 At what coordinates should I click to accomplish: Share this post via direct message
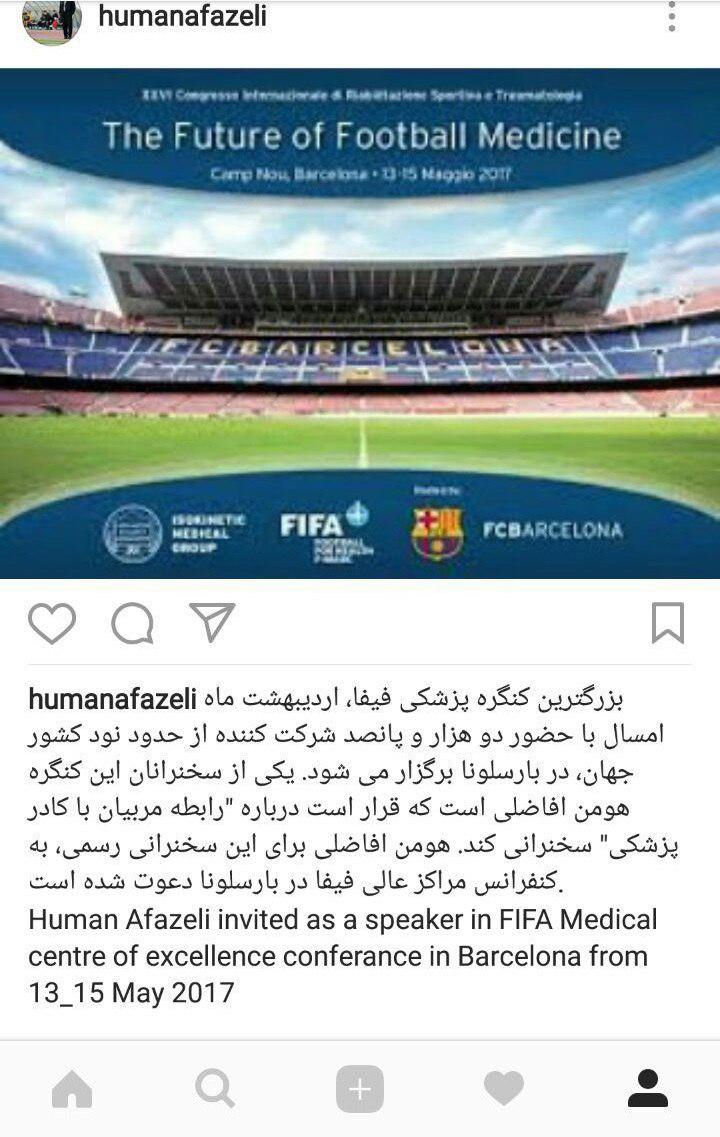(x=211, y=622)
